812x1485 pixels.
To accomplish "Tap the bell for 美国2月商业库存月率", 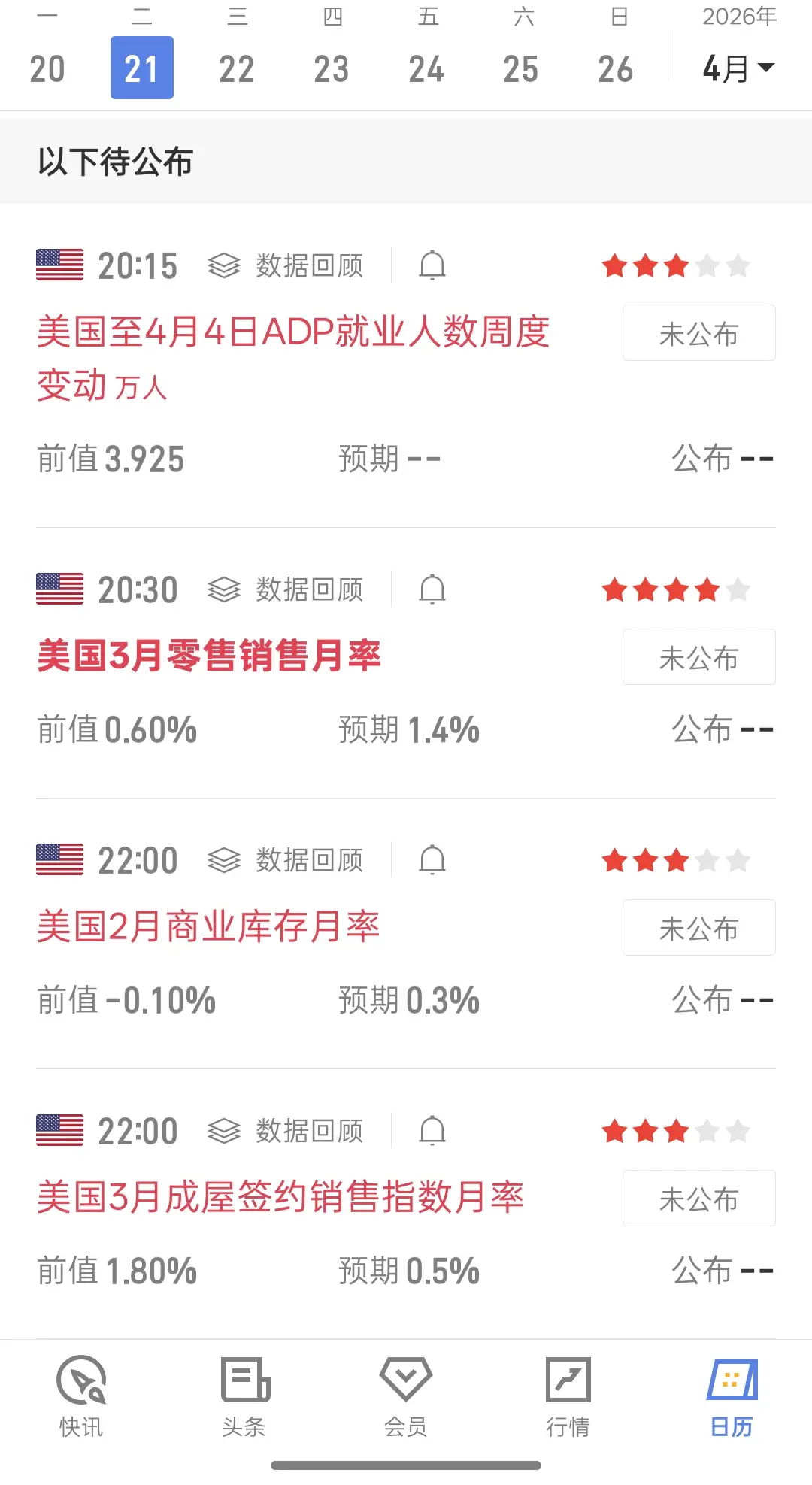I will click(432, 860).
